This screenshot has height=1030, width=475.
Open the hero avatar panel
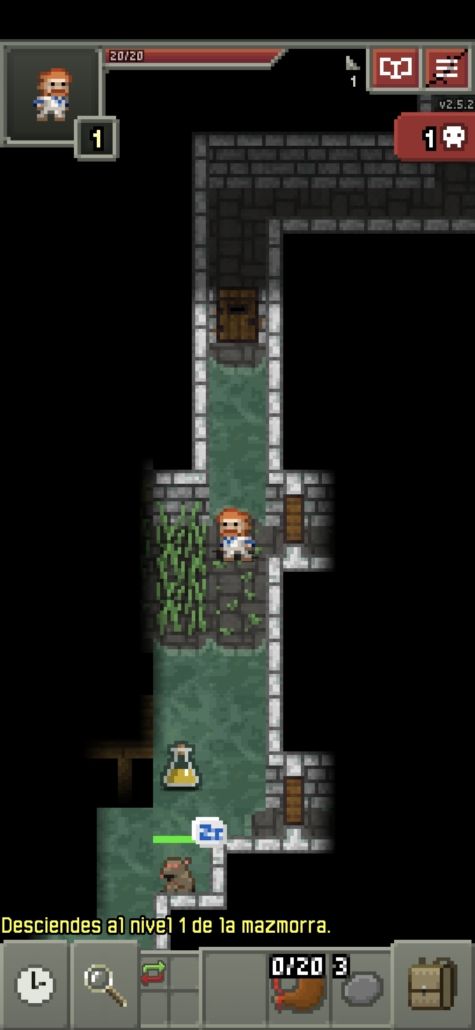coord(51,95)
